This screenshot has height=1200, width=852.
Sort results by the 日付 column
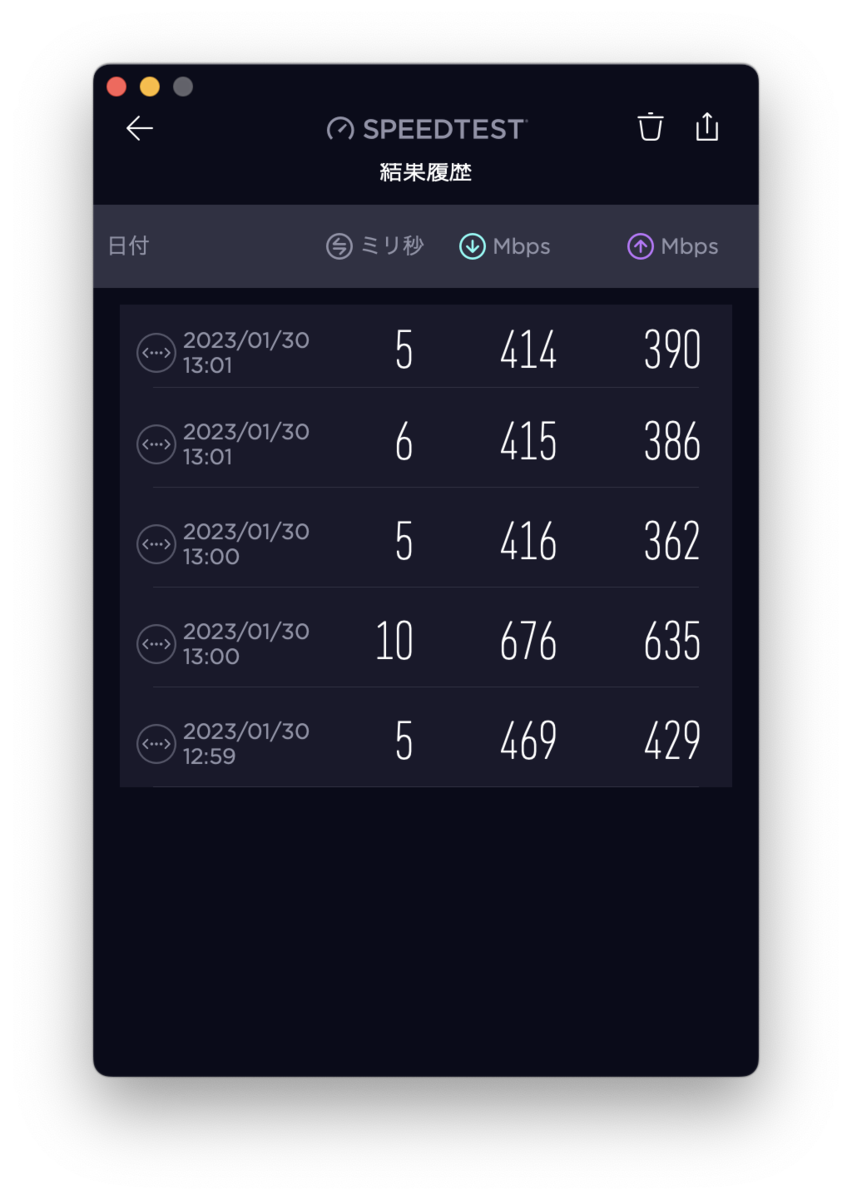(128, 246)
